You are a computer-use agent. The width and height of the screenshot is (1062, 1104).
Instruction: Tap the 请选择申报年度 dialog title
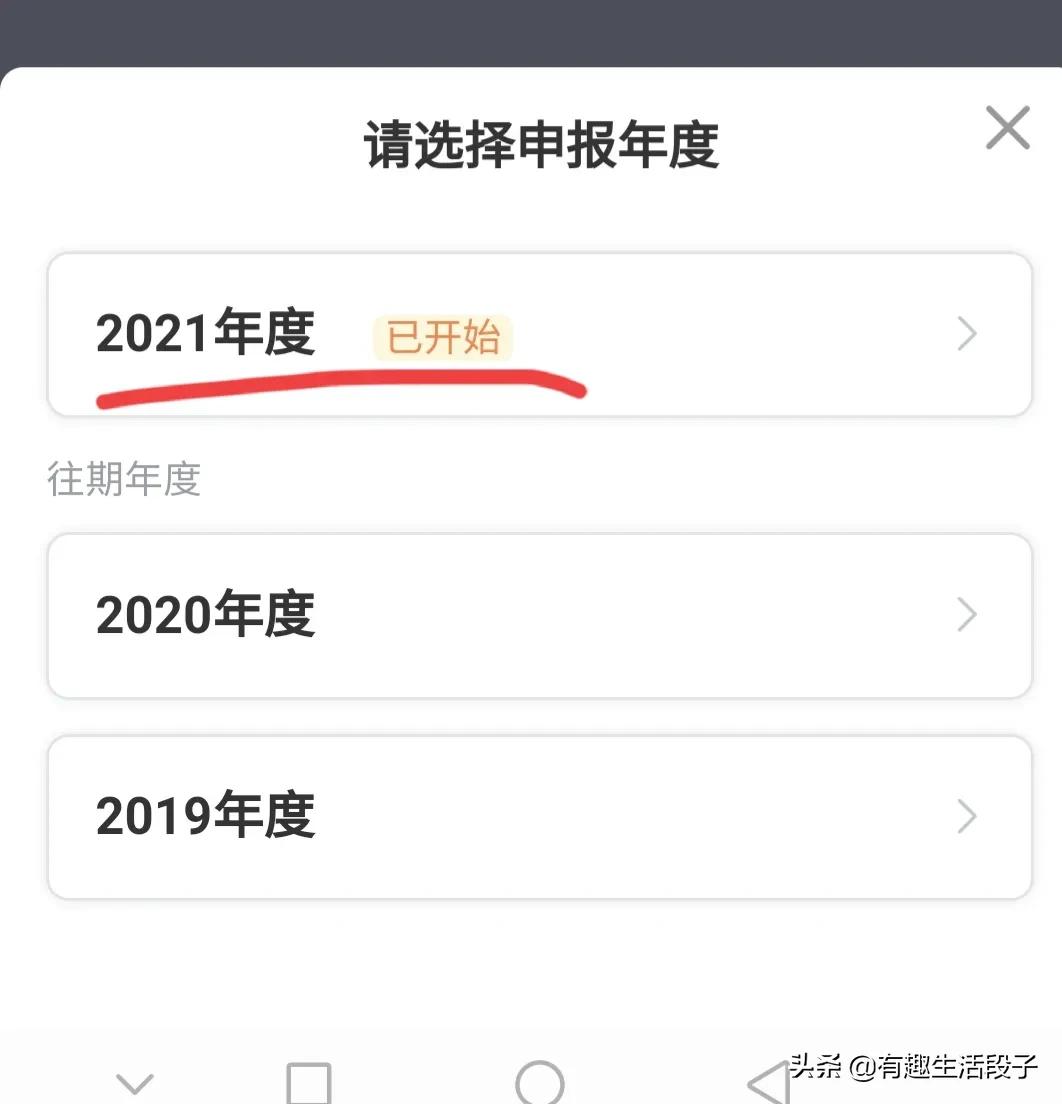pyautogui.click(x=540, y=145)
